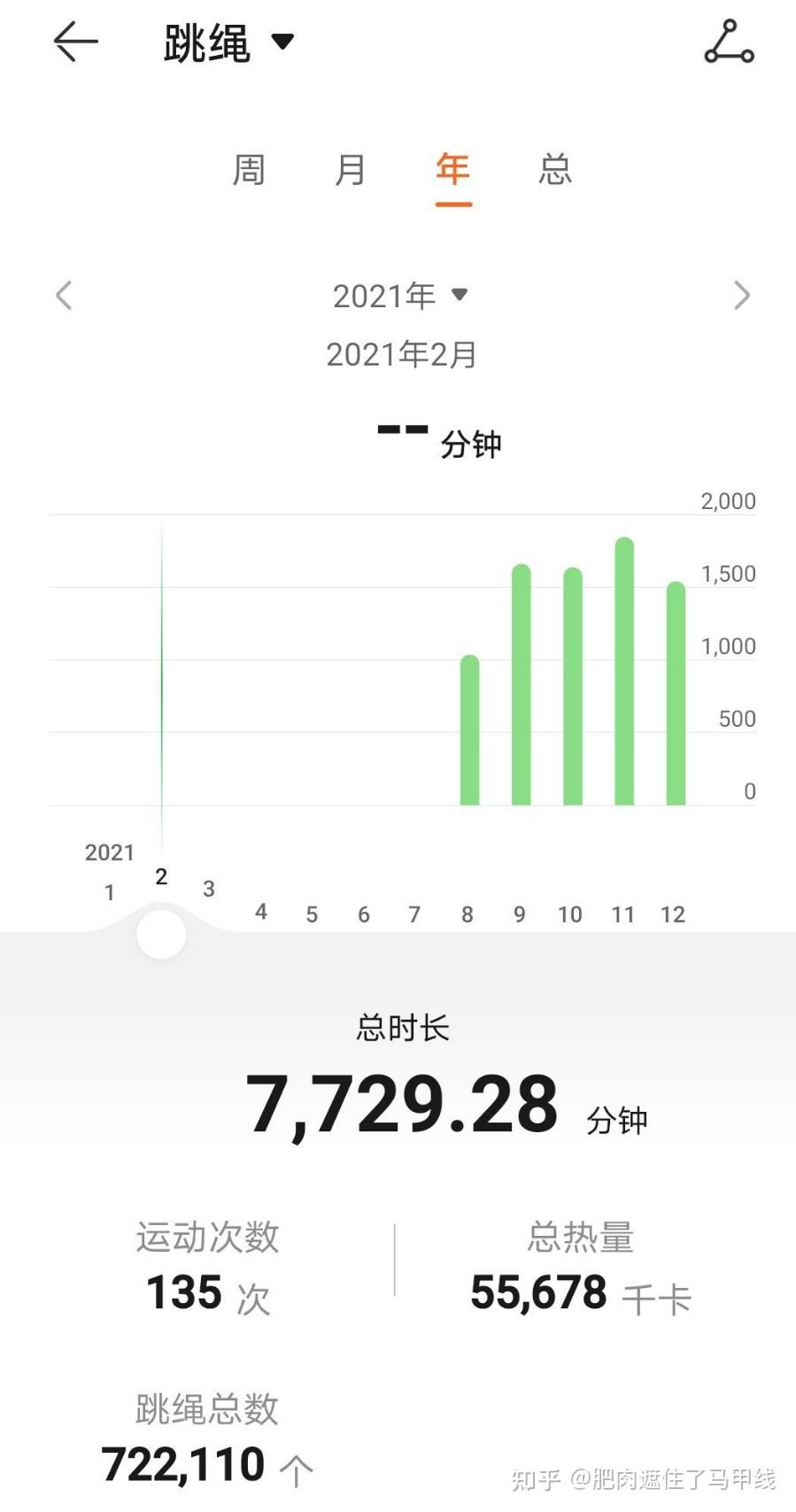Open the 跳绳 exercise type dropdown
This screenshot has width=796, height=1512.
click(228, 42)
